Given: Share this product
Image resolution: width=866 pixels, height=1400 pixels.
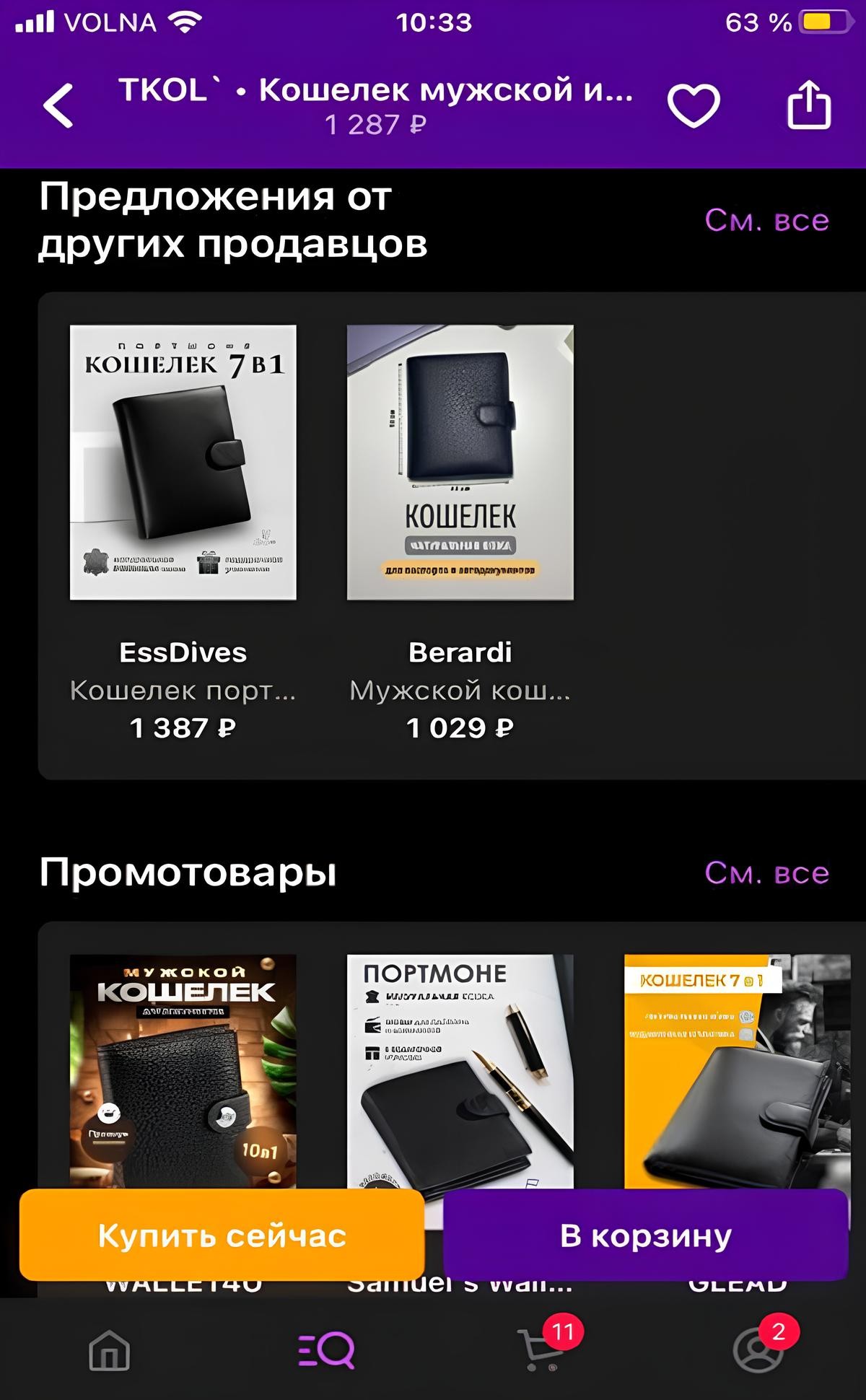Looking at the screenshot, I should click(x=808, y=106).
